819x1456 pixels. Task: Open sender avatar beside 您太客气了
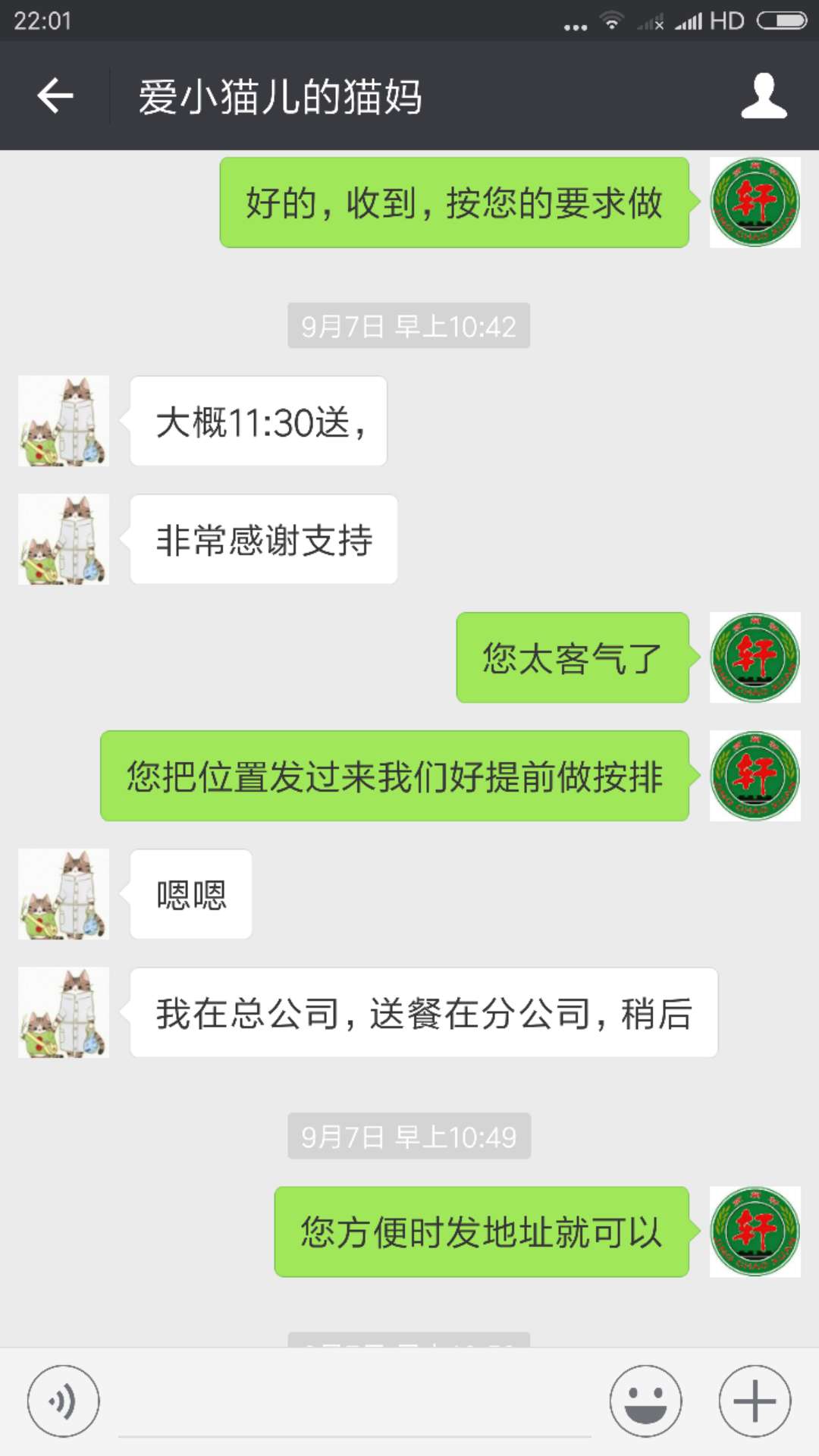(x=755, y=657)
